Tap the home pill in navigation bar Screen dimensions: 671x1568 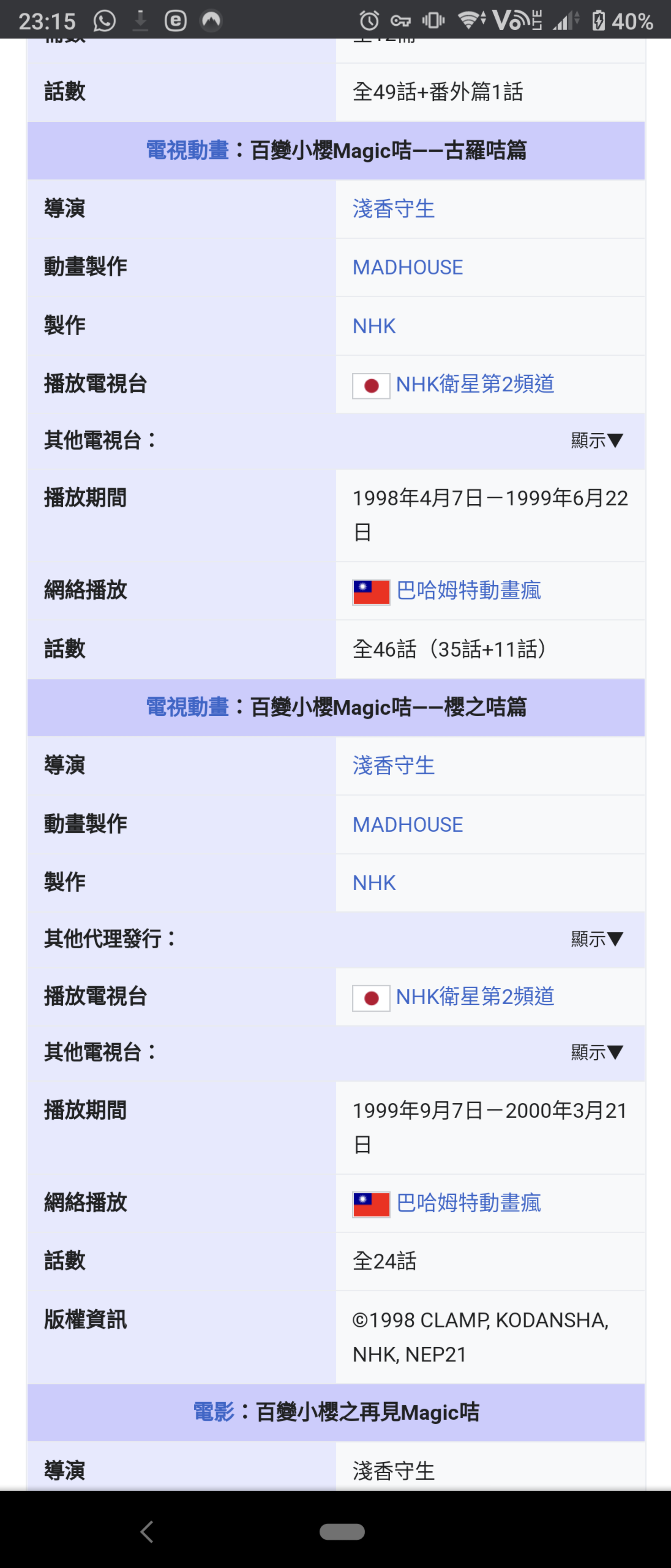point(342,1532)
